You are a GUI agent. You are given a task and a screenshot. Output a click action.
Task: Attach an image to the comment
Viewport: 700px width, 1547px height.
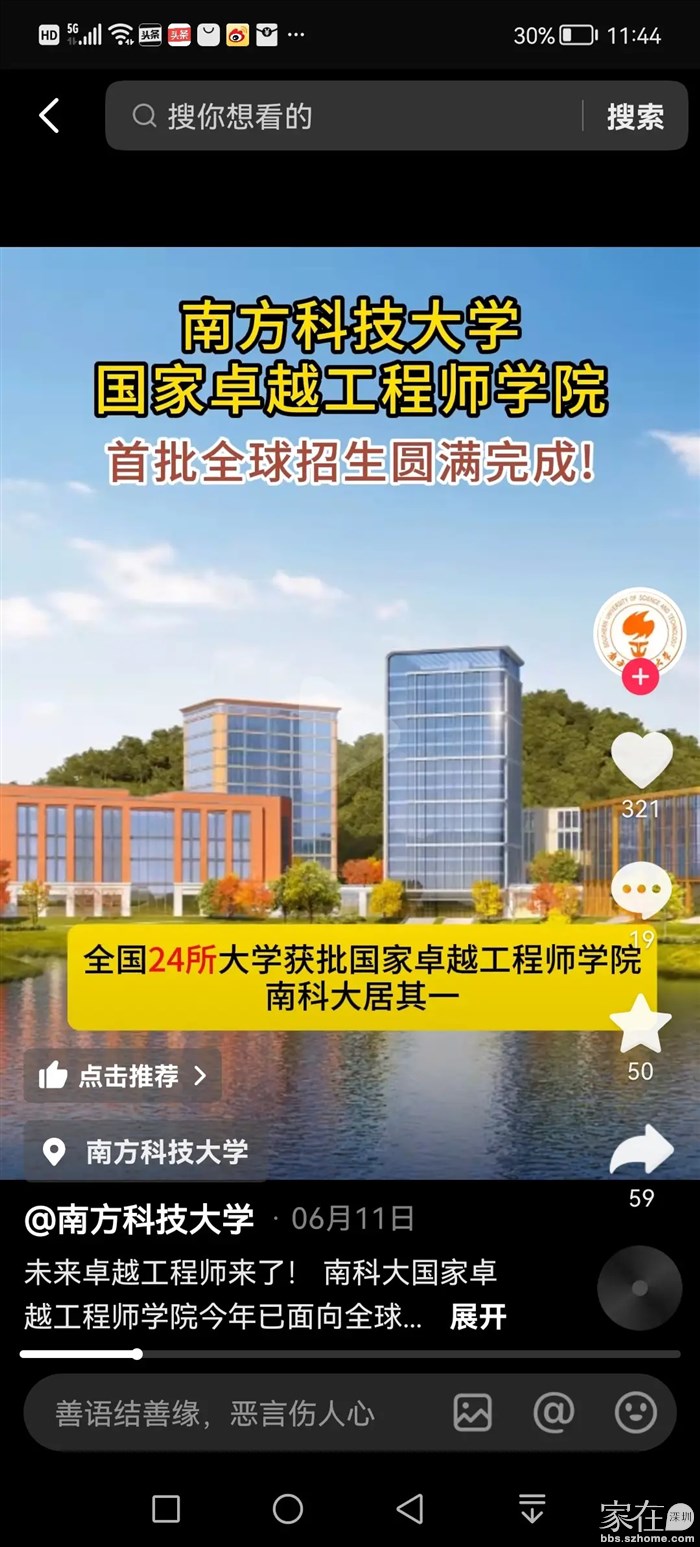pos(472,1413)
